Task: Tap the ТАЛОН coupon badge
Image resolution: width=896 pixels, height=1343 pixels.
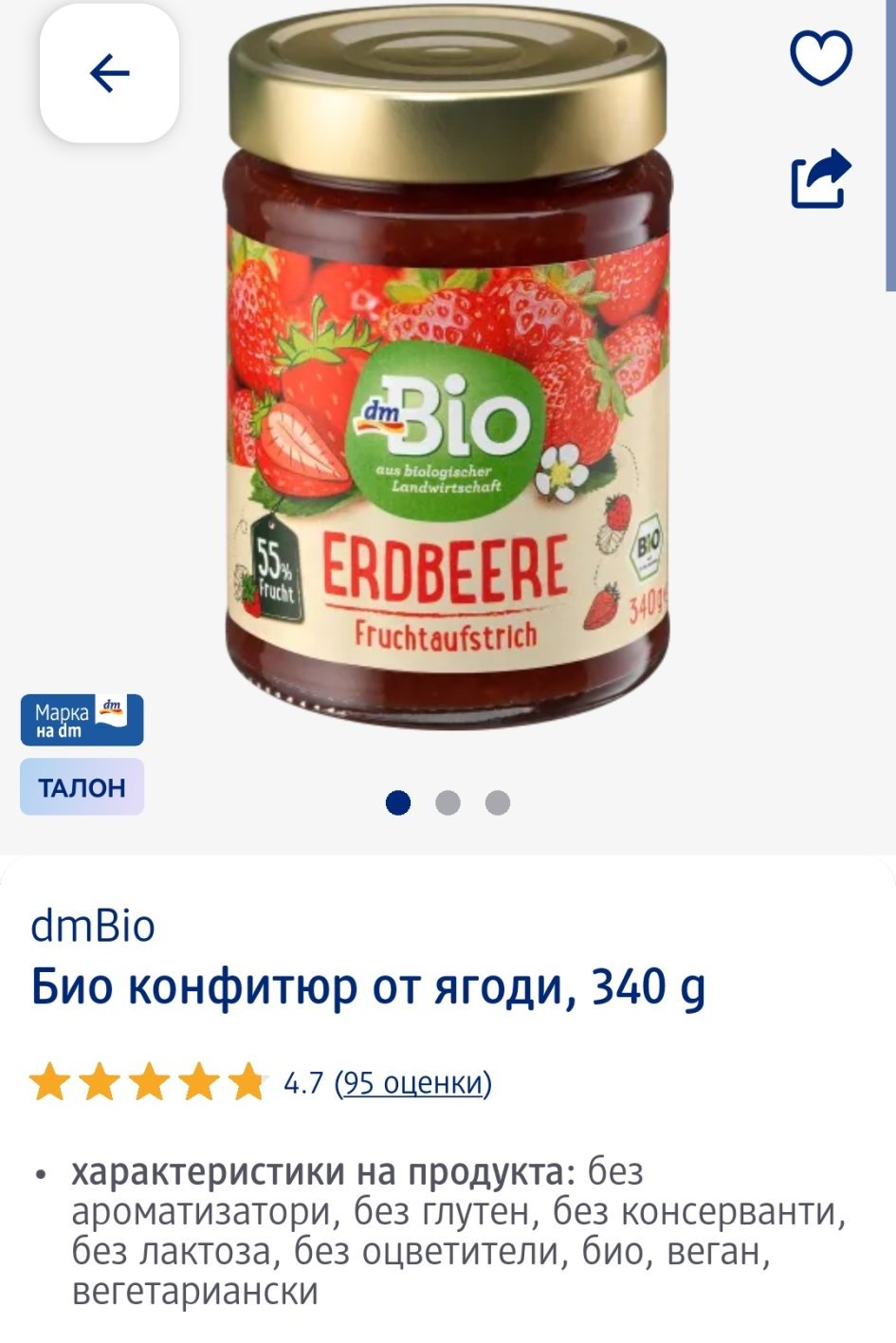Action: (82, 787)
